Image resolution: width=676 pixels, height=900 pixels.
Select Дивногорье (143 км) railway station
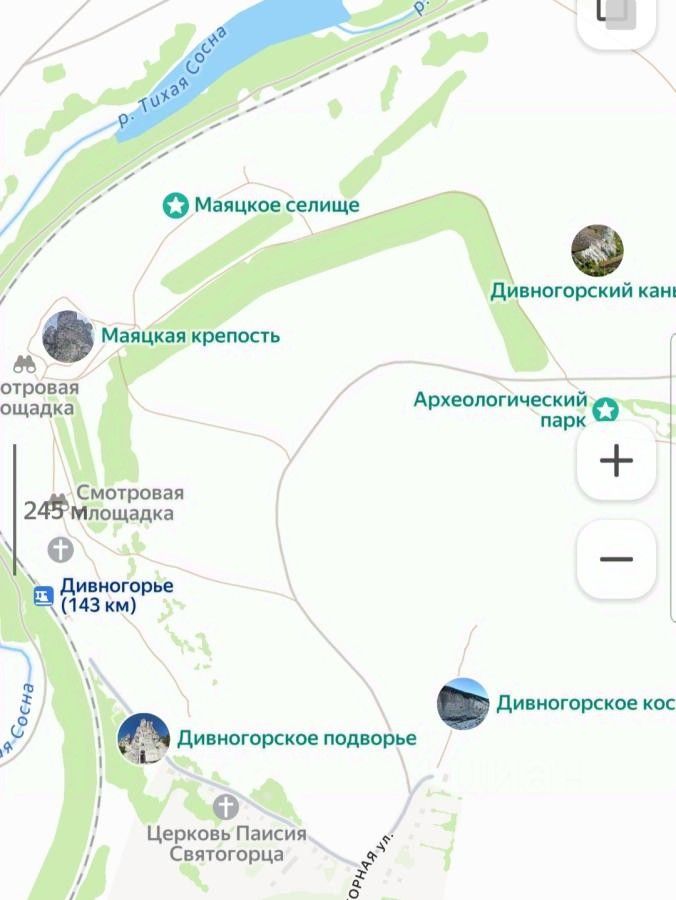pyautogui.click(x=43, y=596)
